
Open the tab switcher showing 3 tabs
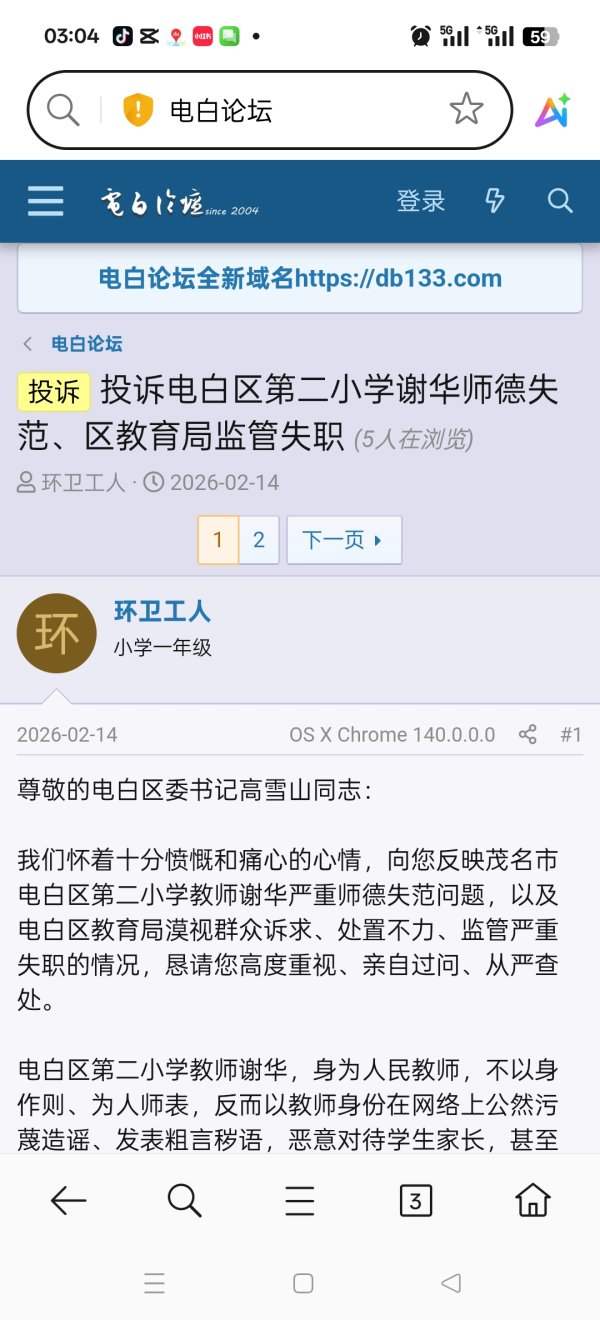[x=416, y=1200]
